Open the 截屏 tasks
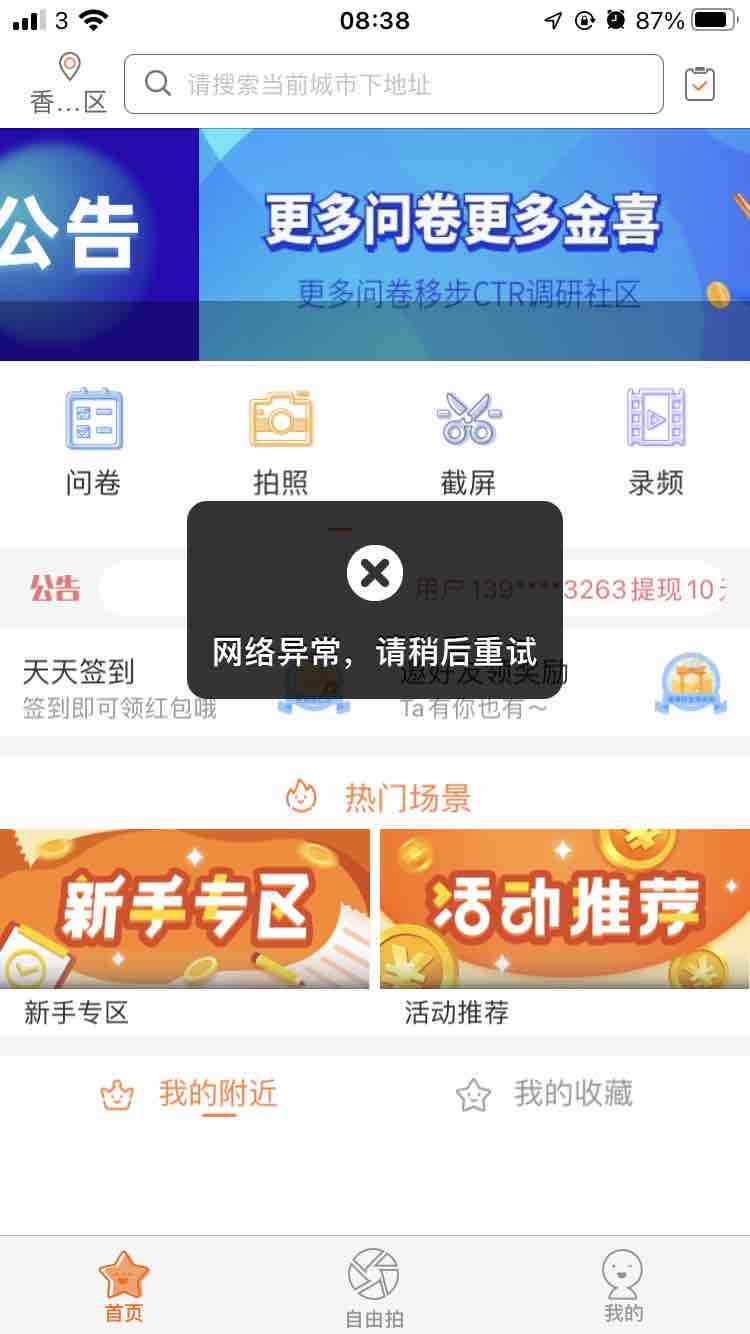 [x=468, y=442]
